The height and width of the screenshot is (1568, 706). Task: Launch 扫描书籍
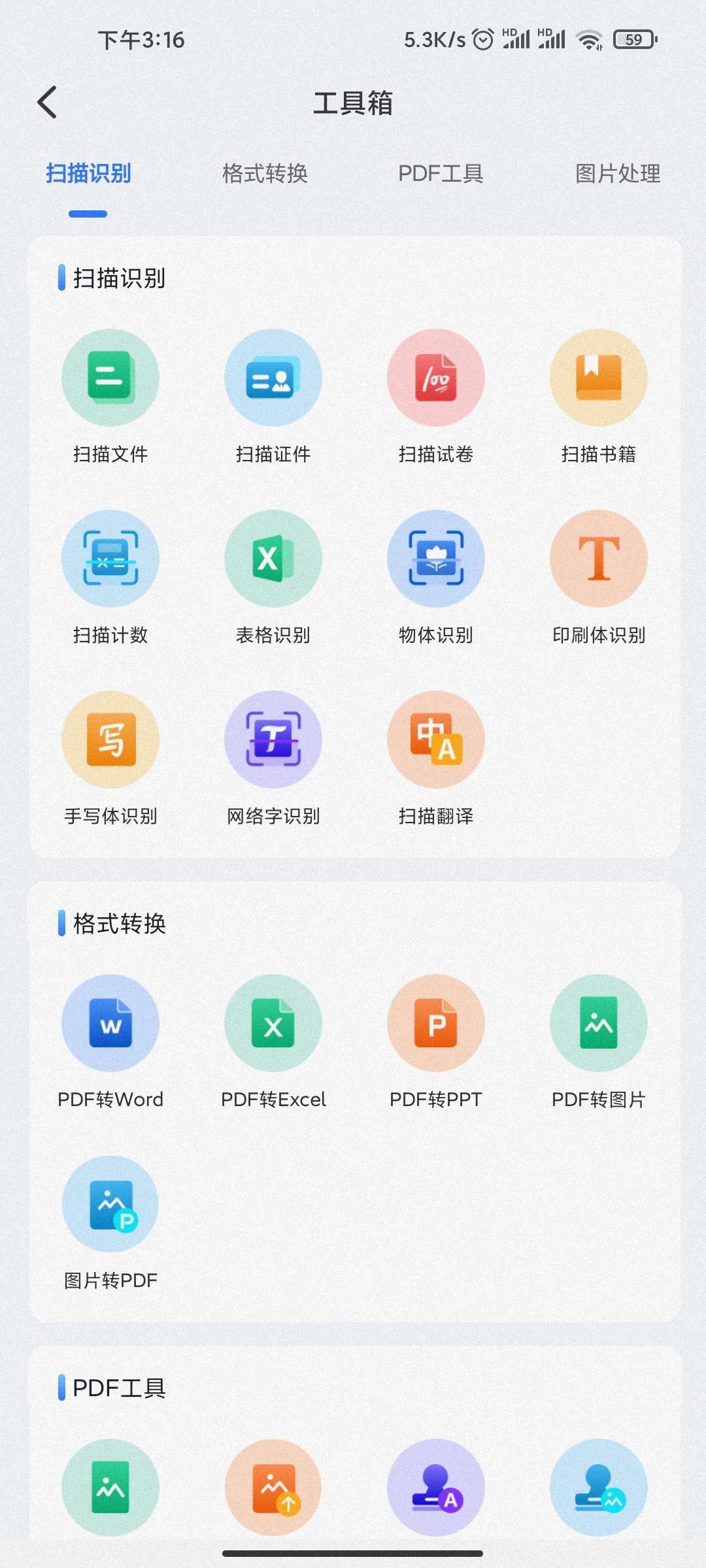[x=599, y=378]
